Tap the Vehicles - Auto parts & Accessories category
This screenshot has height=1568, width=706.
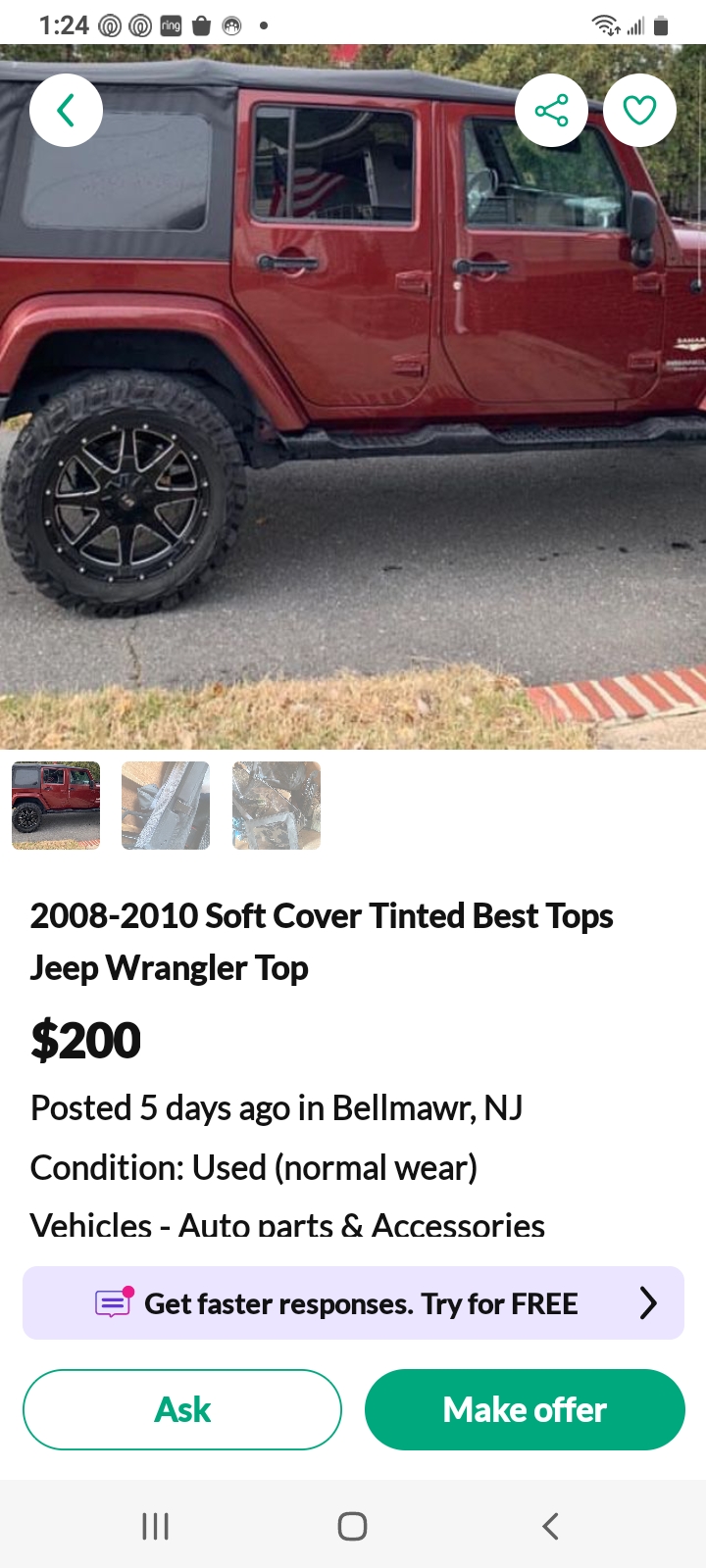pyautogui.click(x=287, y=1223)
